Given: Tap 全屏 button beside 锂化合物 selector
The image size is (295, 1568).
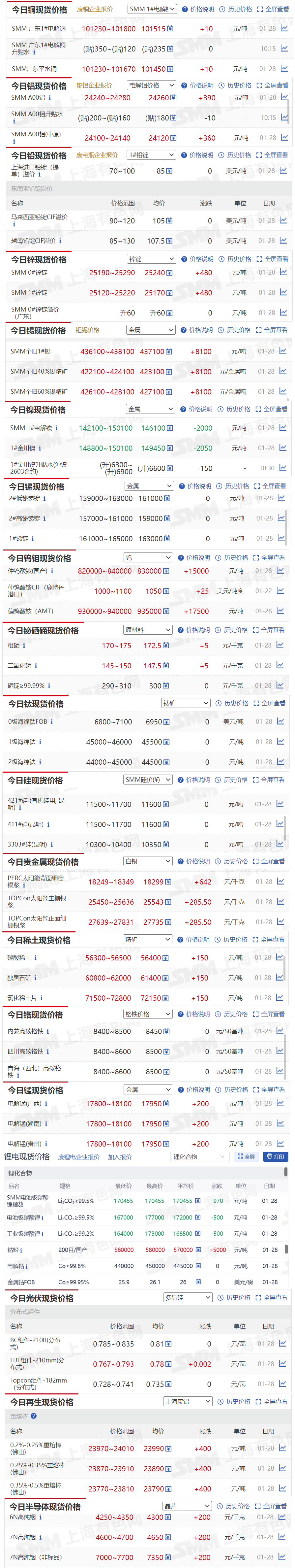Looking at the screenshot, I should (x=246, y=1157).
